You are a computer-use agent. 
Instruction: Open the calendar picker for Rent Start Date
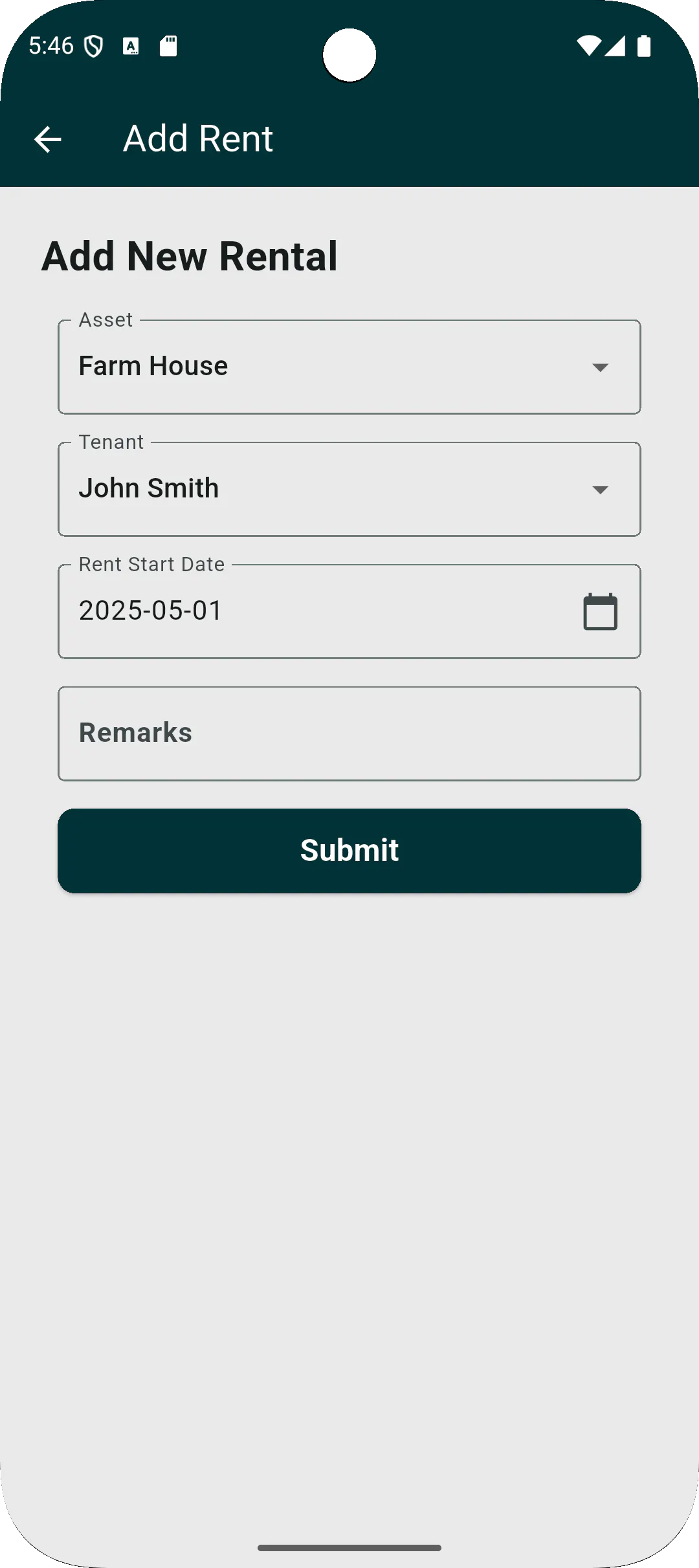(x=600, y=611)
